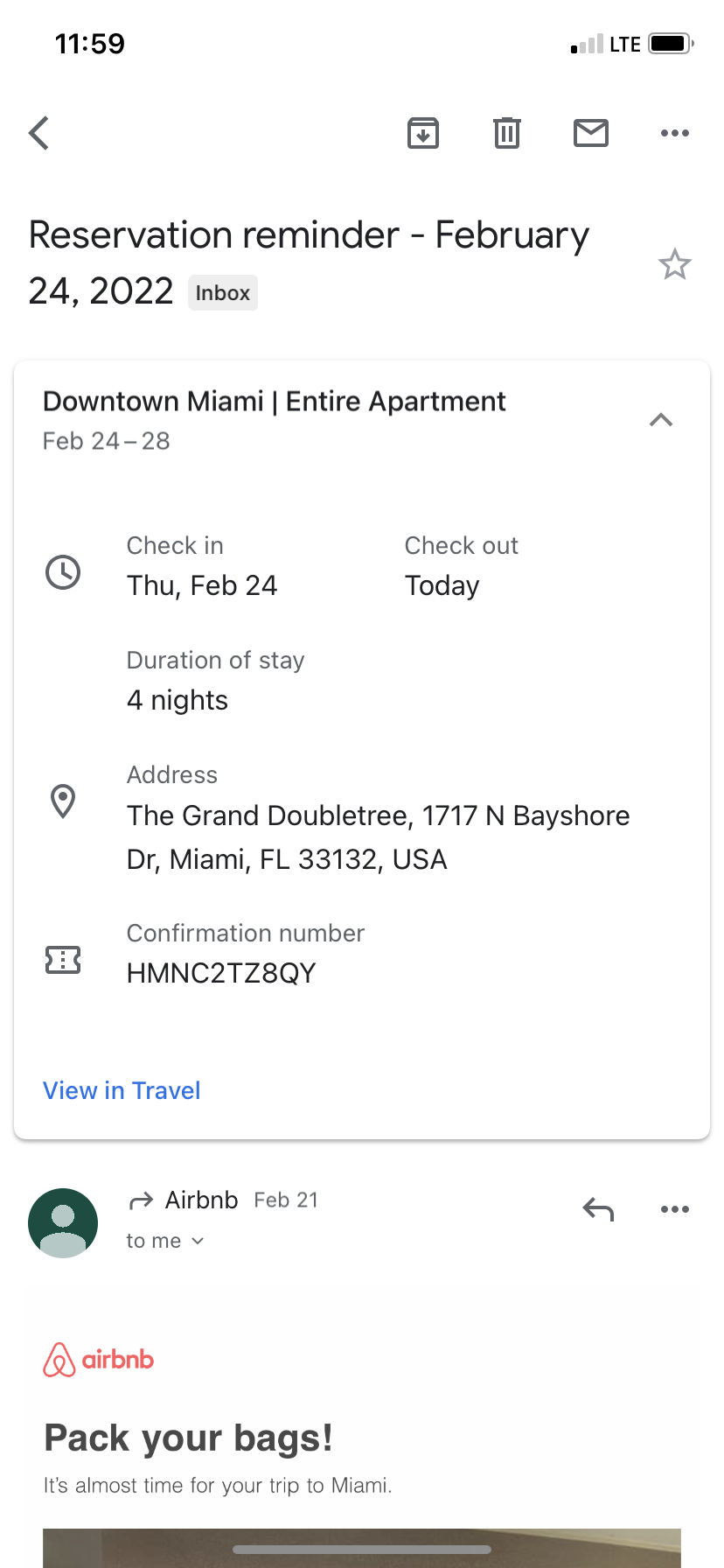Expand the 'to me' recipient details
Screen dimensions: 724x1568
(x=165, y=1241)
